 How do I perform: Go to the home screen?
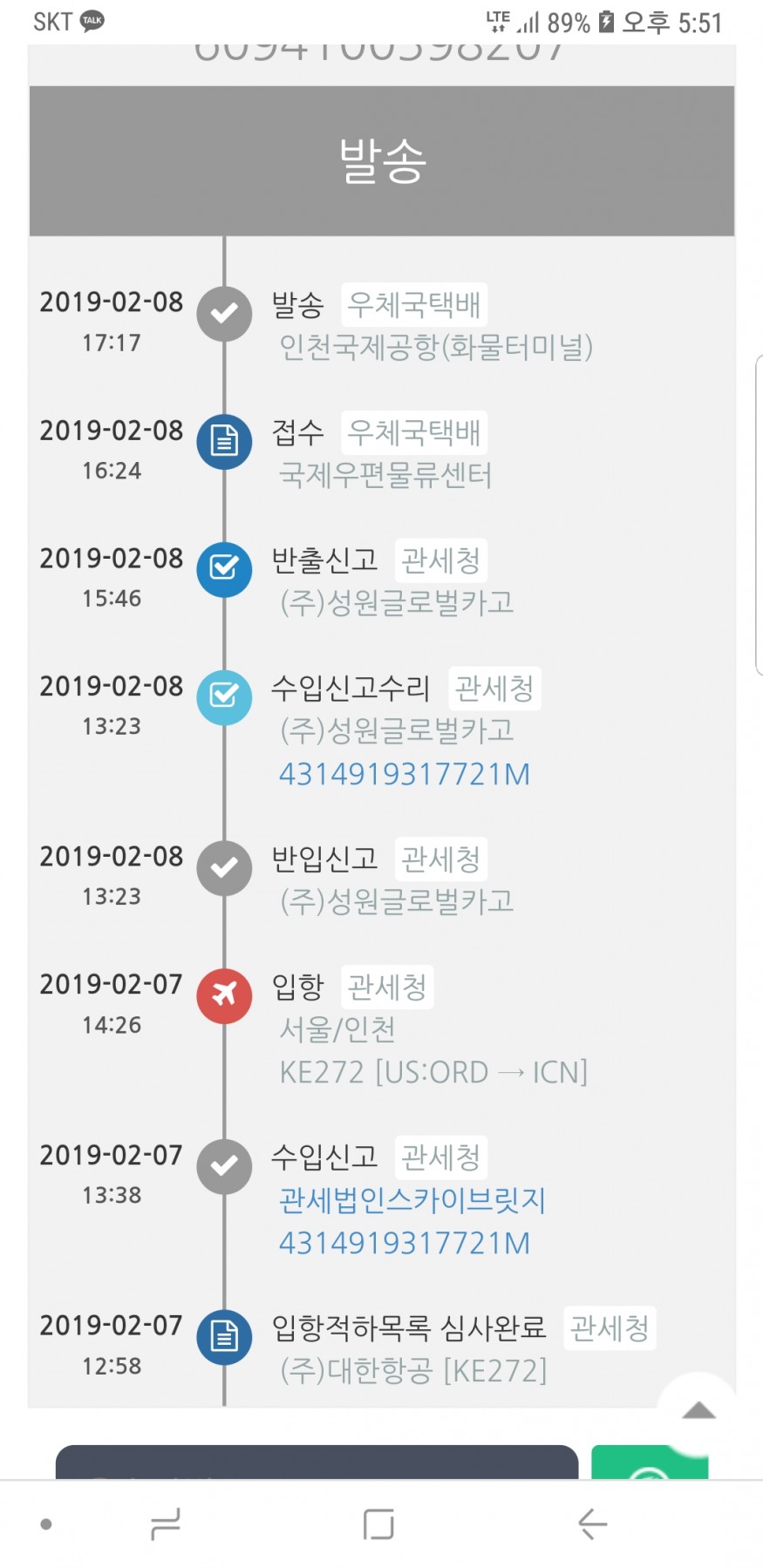(378, 1524)
